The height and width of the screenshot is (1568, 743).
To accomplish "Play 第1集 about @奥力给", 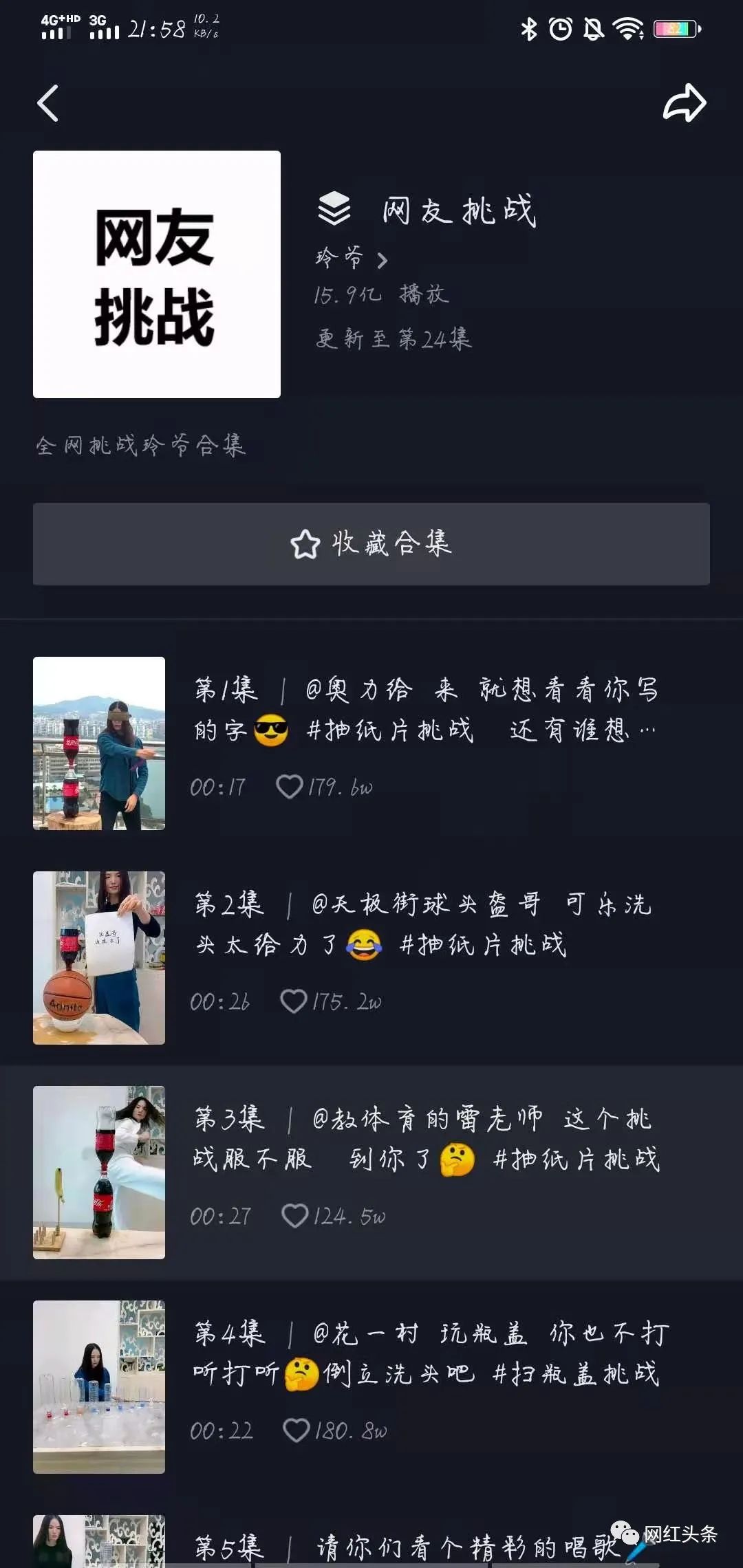I will point(425,709).
